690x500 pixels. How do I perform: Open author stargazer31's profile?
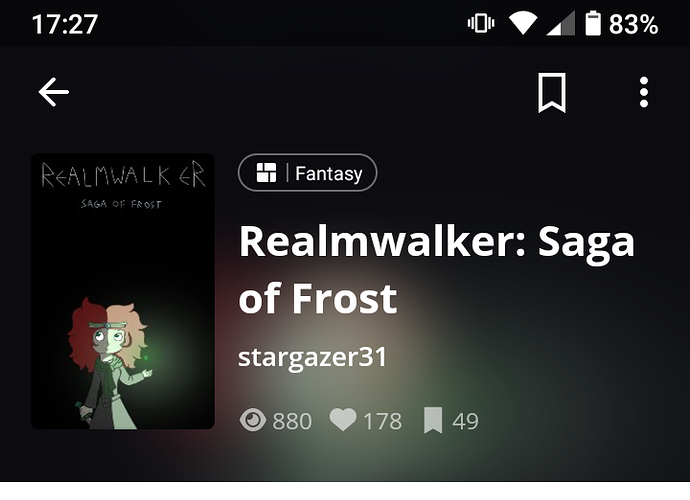312,357
